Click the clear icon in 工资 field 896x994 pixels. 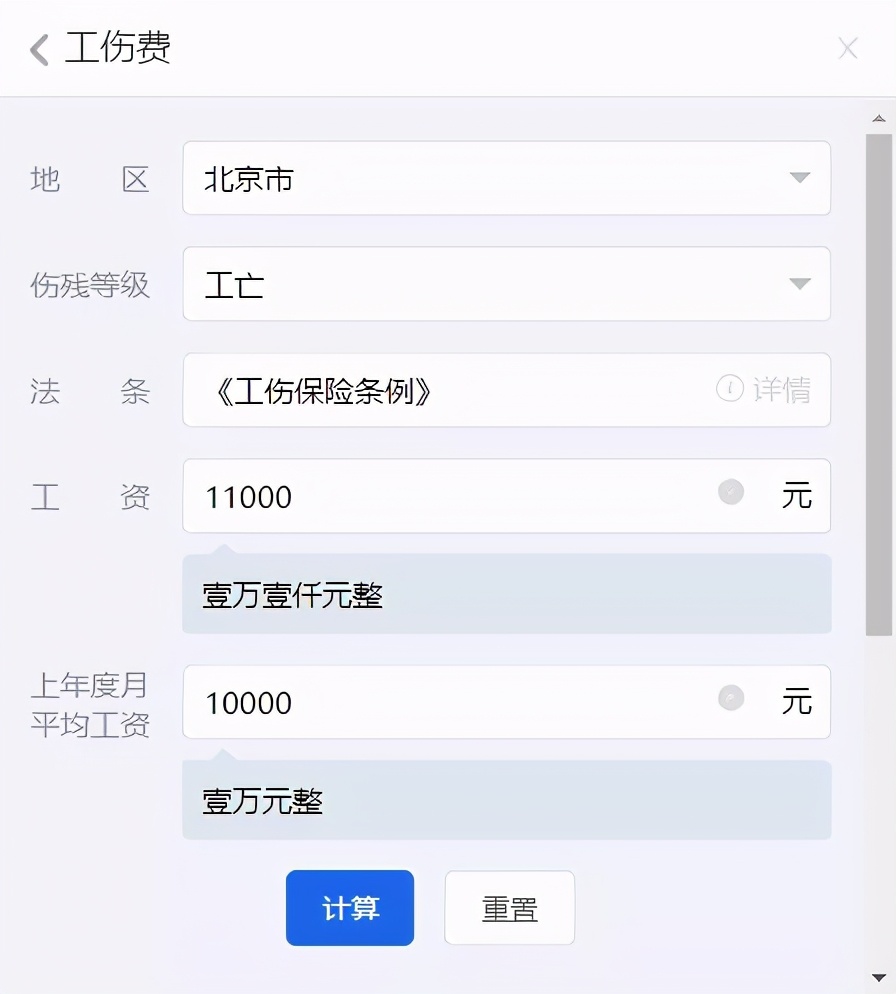pyautogui.click(x=731, y=492)
